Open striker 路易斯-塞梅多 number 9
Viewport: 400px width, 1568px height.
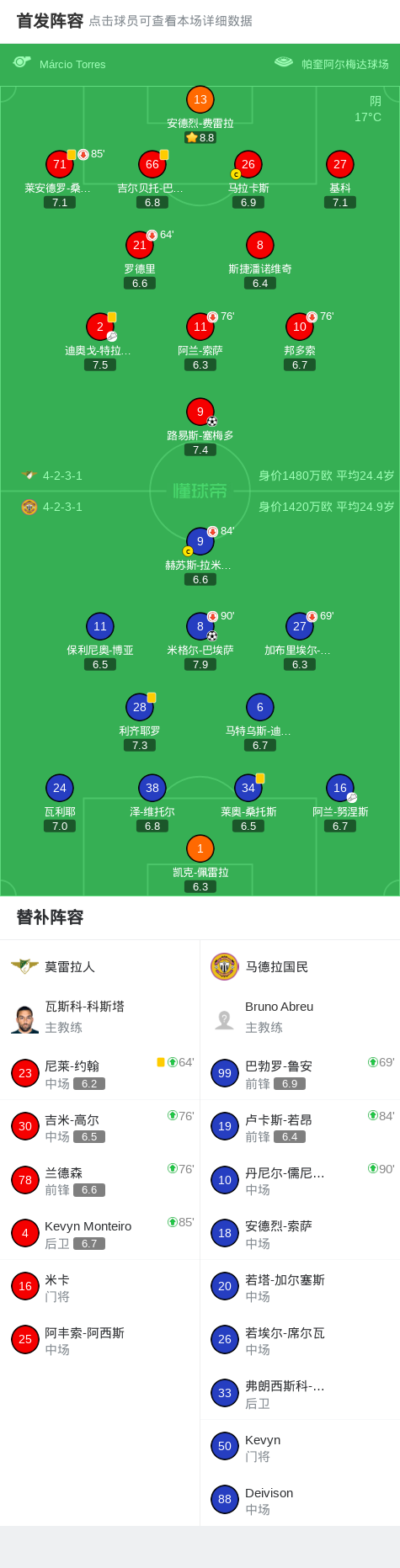pyautogui.click(x=200, y=412)
